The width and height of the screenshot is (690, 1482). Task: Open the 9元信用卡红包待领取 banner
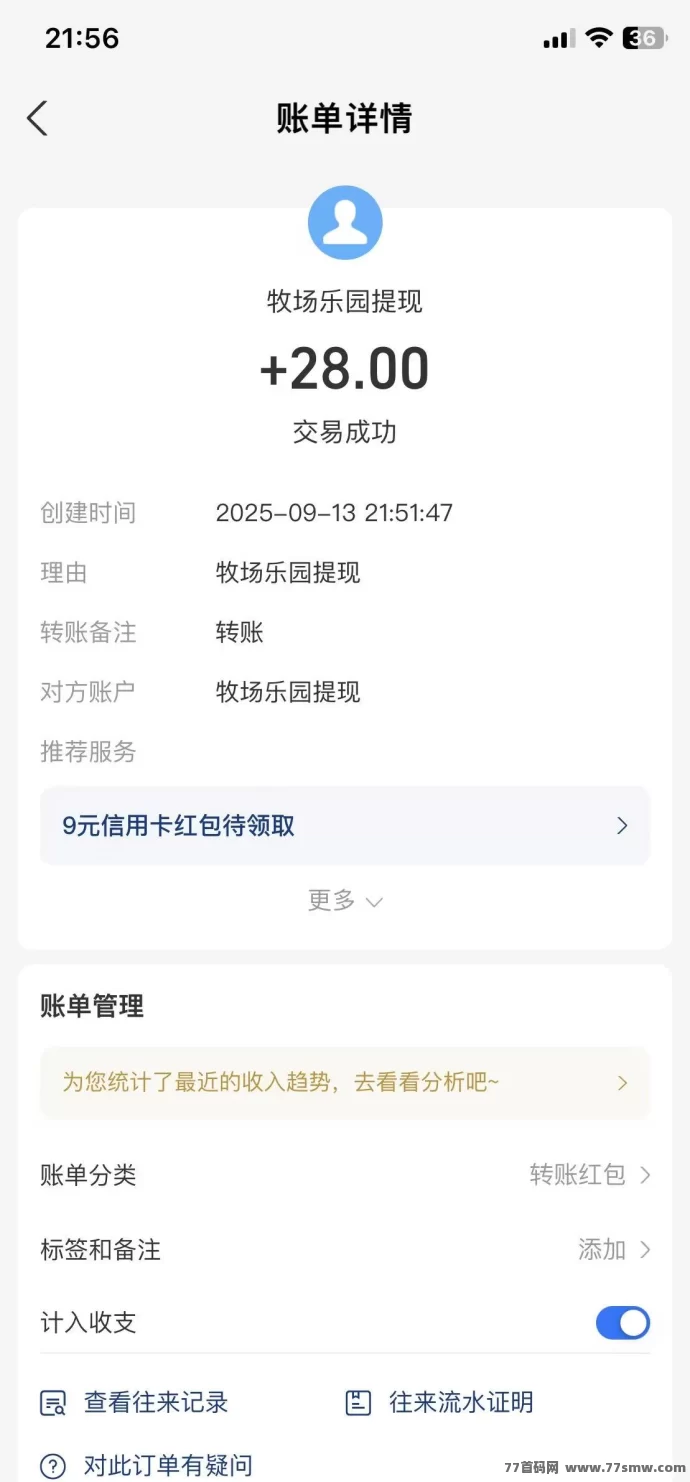(x=345, y=826)
